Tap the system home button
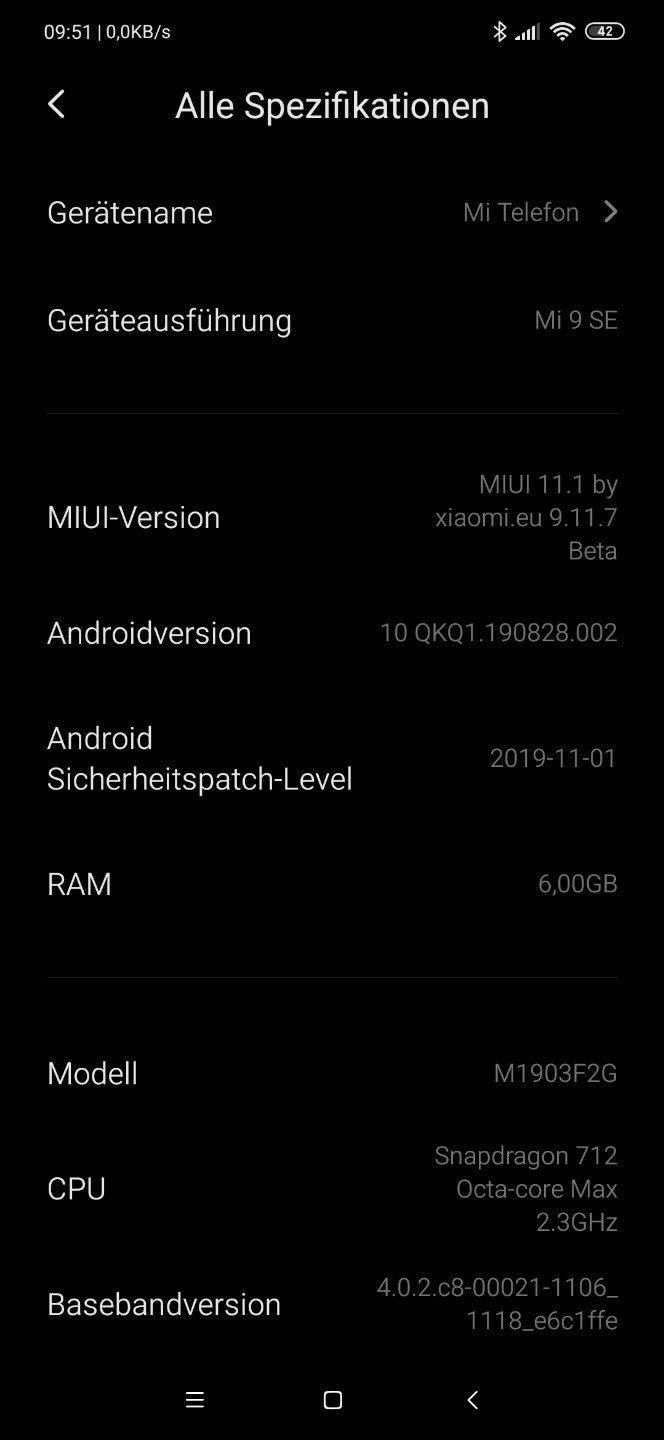 click(x=333, y=1400)
